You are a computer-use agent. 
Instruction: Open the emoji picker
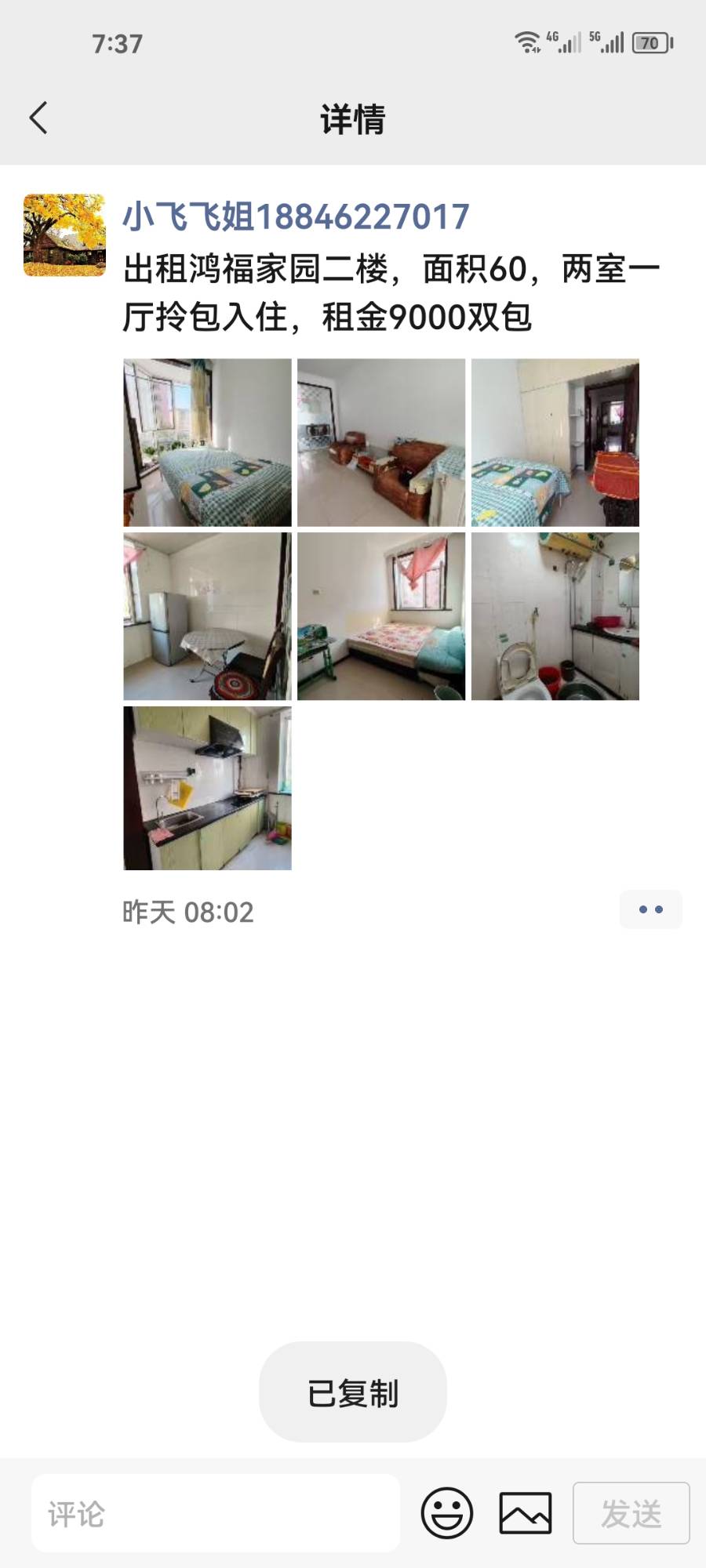click(447, 1513)
